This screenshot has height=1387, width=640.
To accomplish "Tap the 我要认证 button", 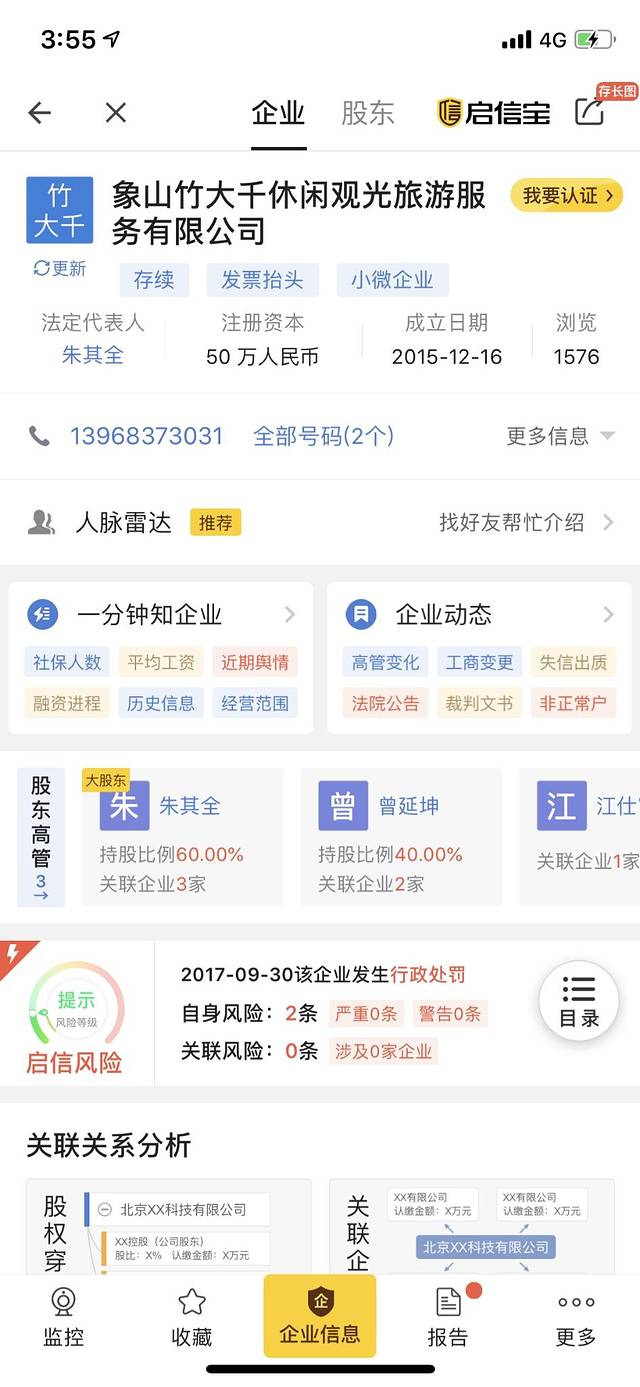I will pos(566,196).
